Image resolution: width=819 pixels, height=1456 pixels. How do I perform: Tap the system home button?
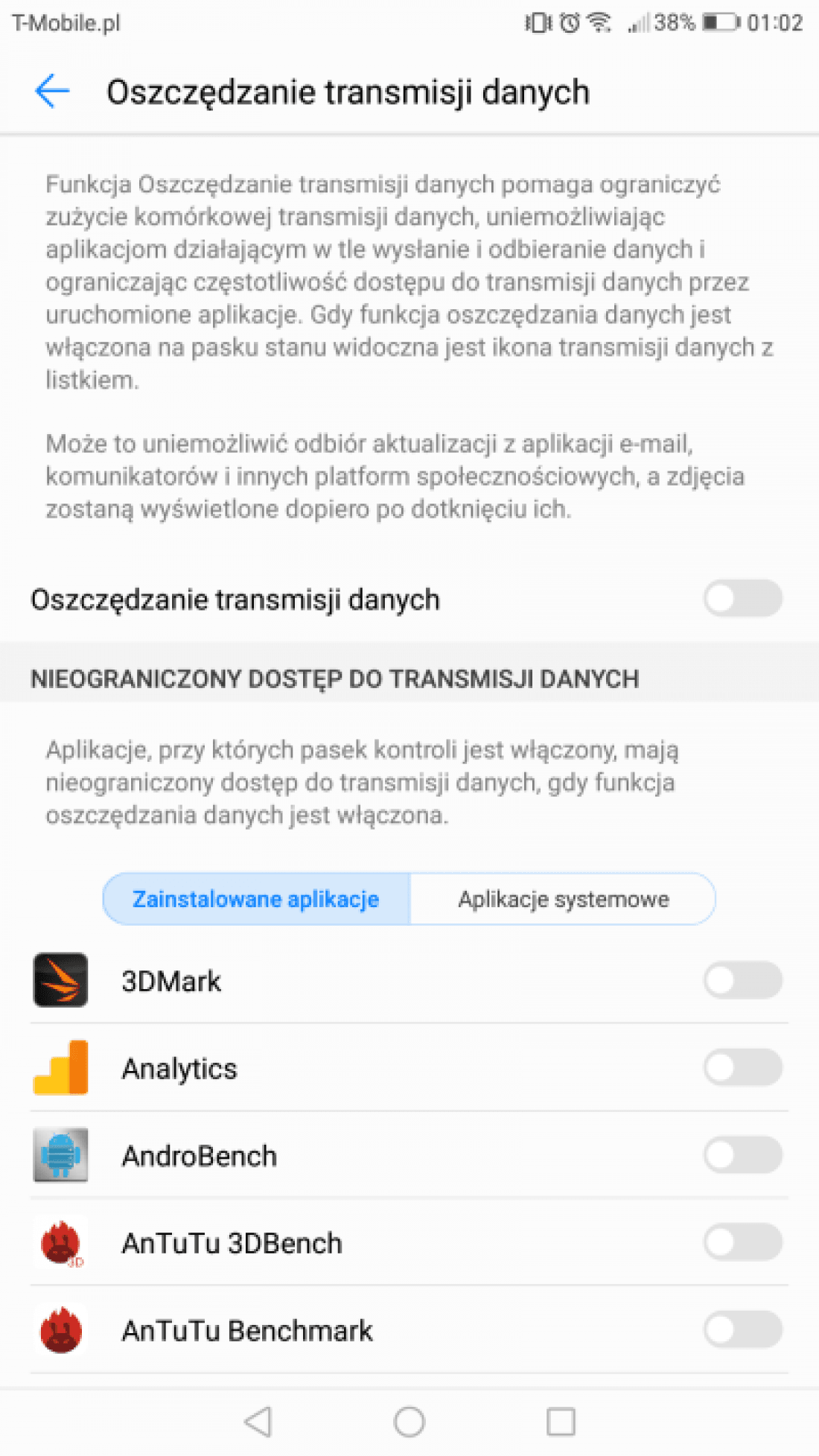pos(409,1421)
